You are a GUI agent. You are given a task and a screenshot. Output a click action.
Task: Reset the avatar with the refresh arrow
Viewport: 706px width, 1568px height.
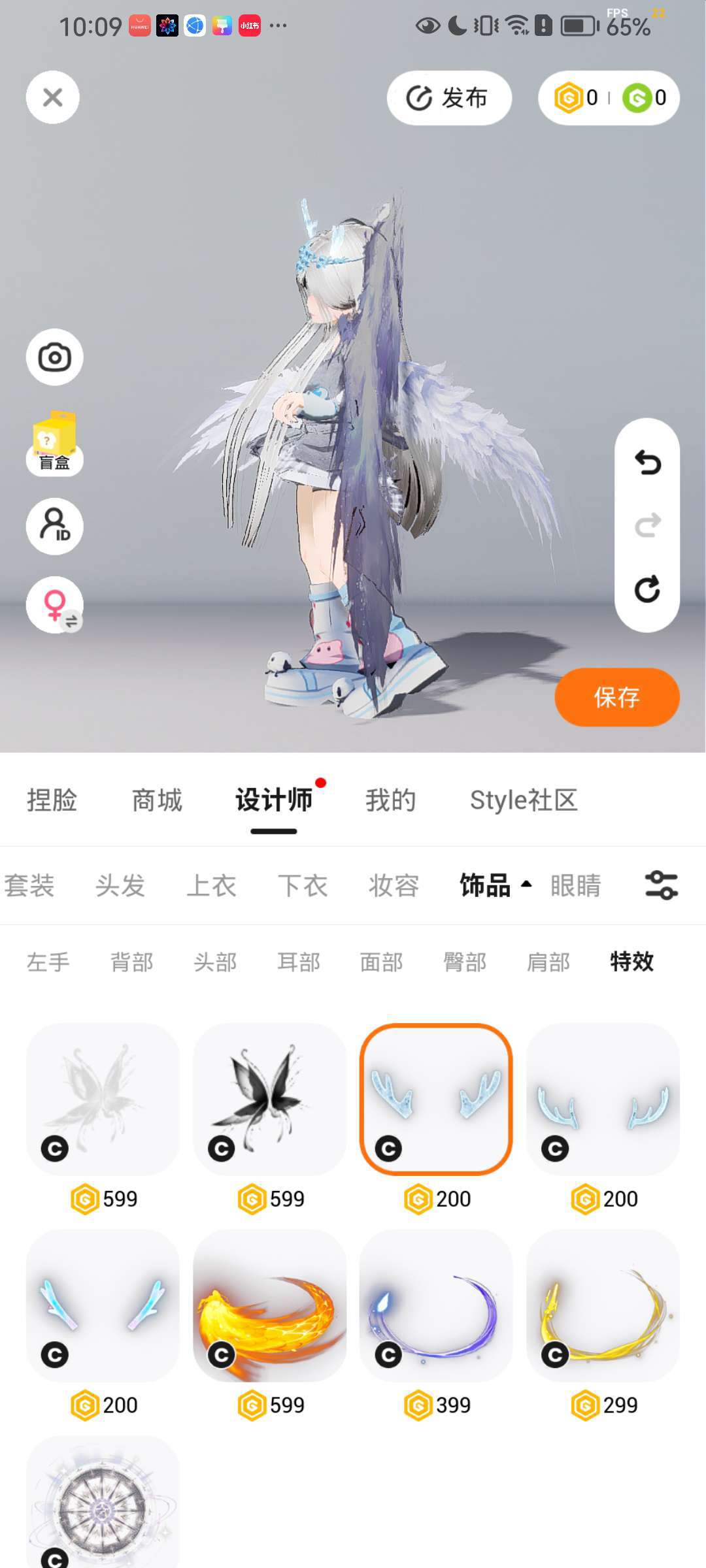647,589
